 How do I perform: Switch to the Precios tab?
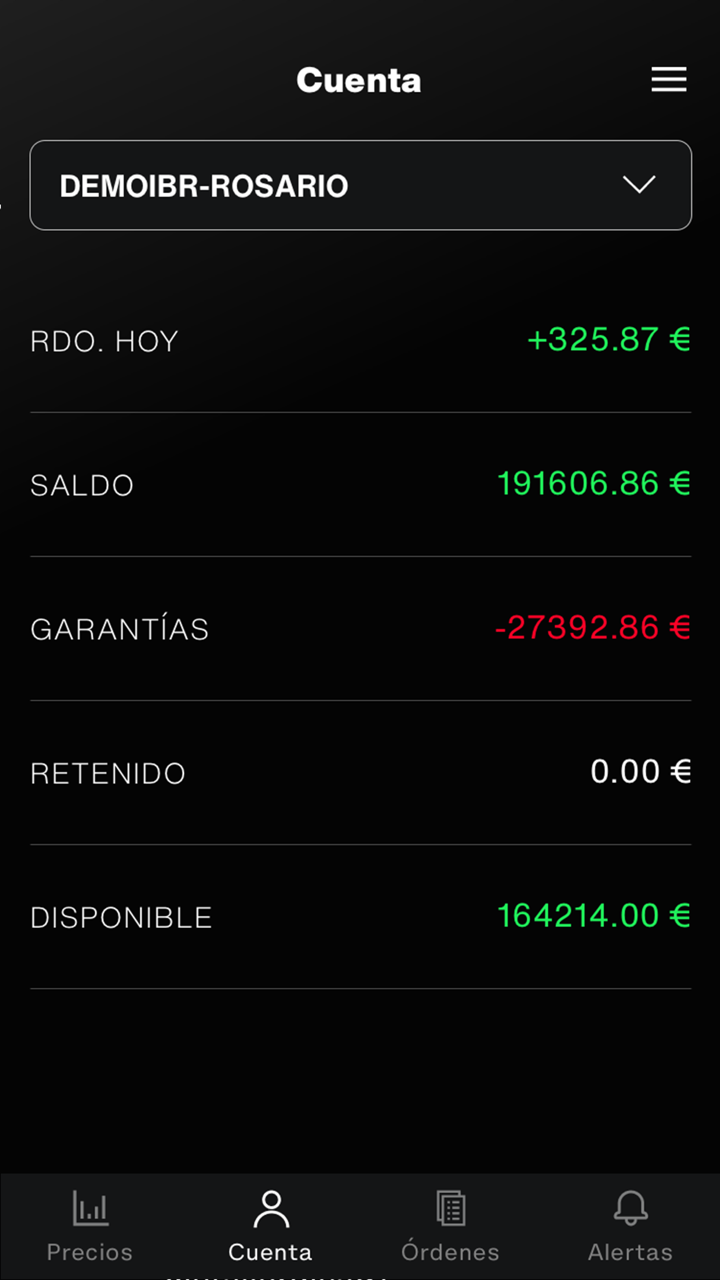tap(89, 1224)
